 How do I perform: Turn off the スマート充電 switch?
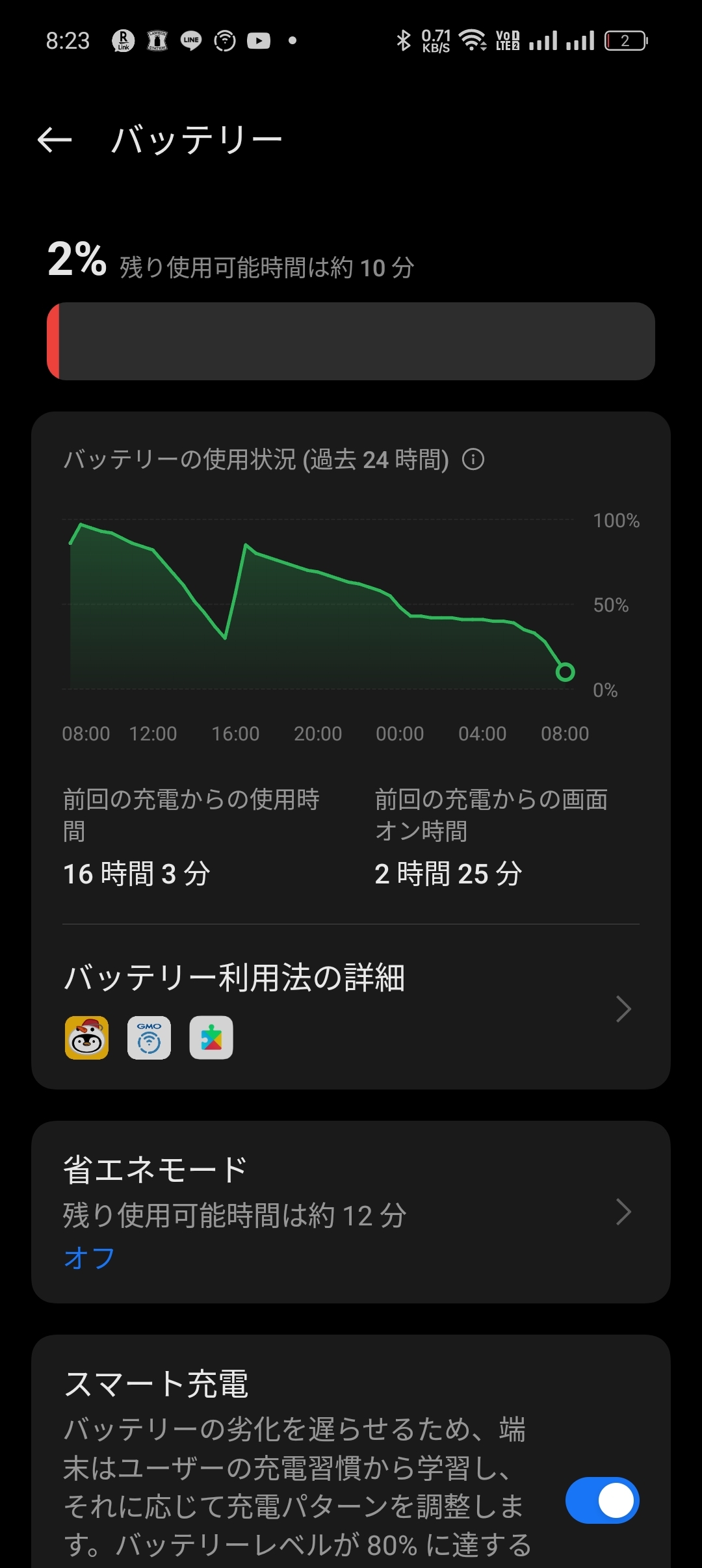click(602, 1500)
